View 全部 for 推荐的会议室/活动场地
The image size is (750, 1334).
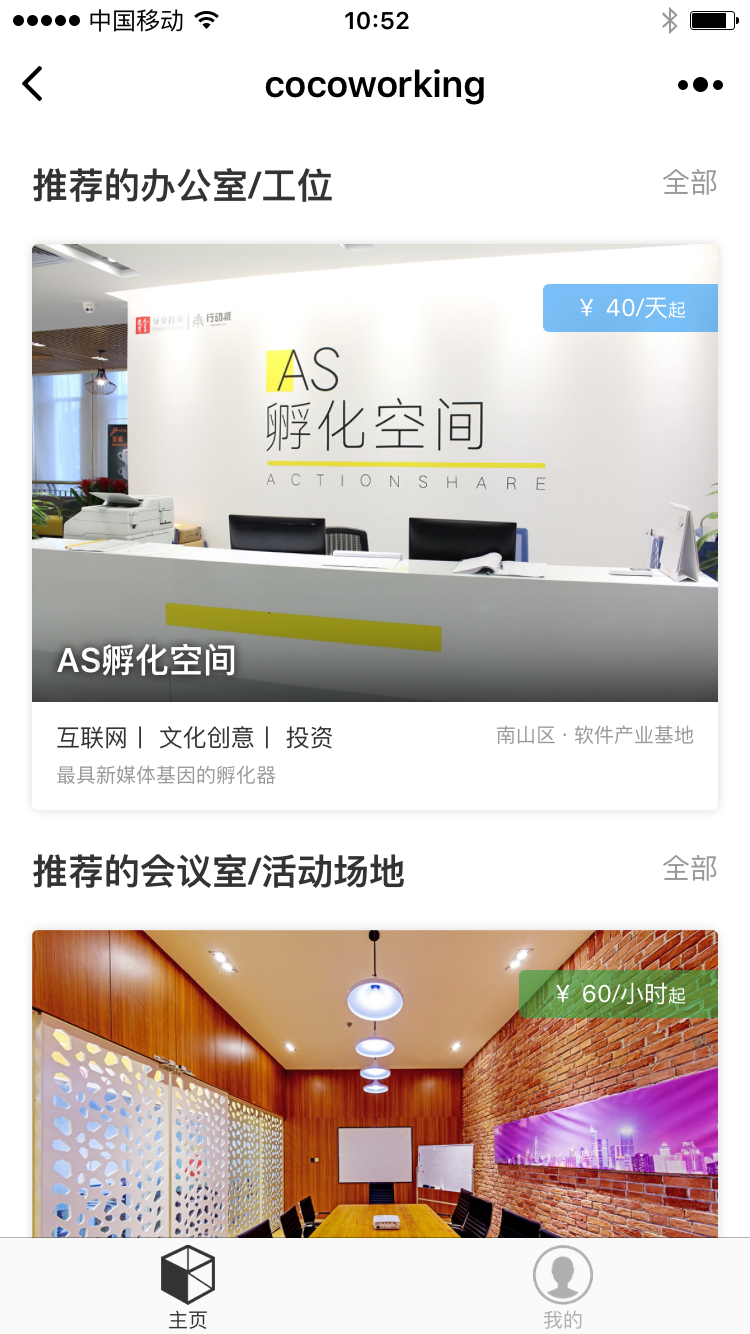pos(690,868)
